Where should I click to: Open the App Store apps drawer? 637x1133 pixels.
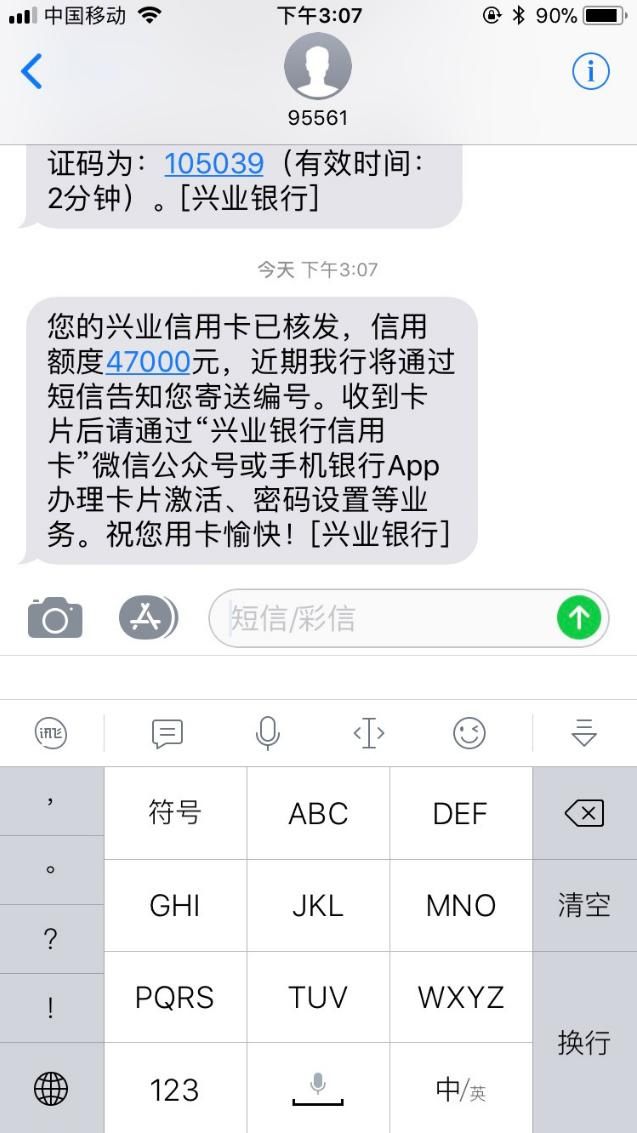tap(147, 618)
